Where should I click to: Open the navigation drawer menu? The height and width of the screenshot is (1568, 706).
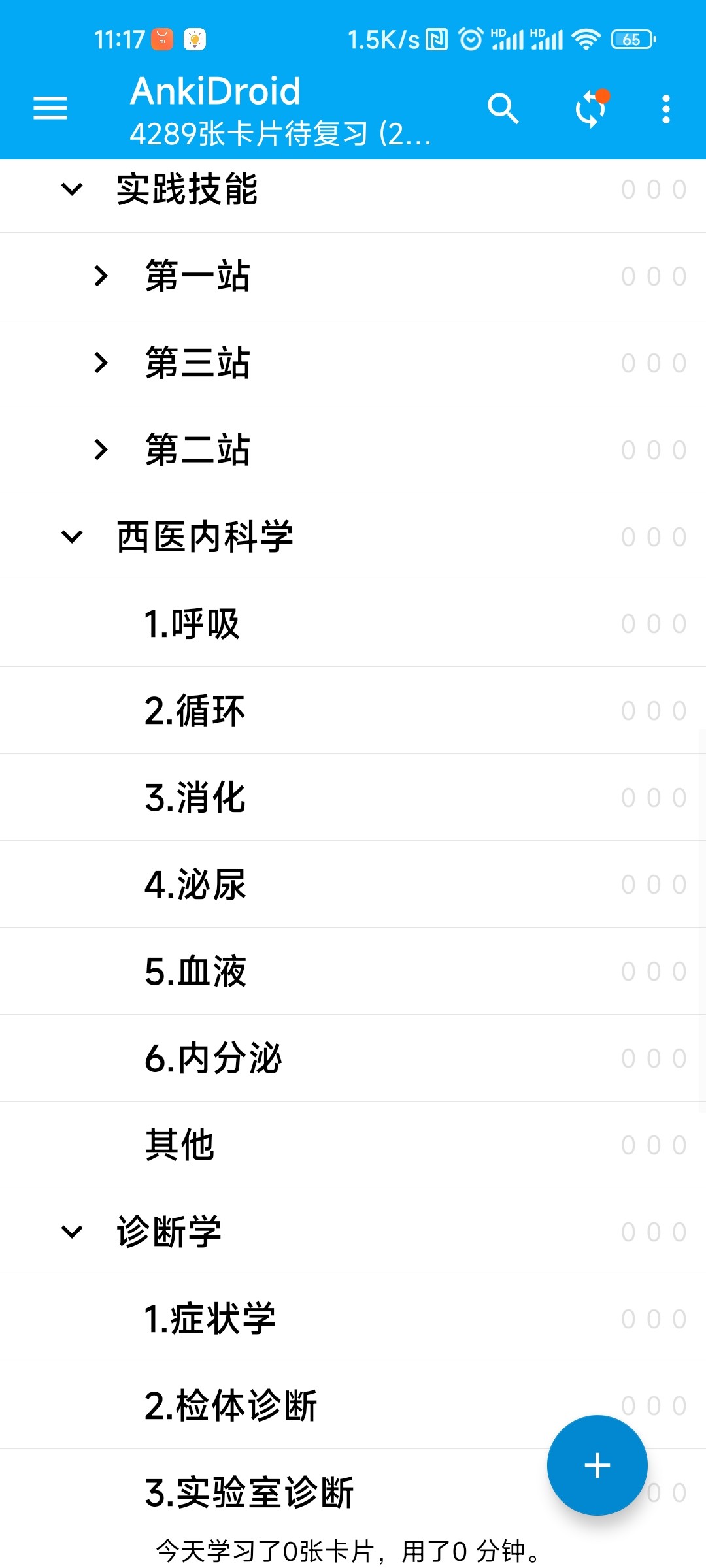50,108
